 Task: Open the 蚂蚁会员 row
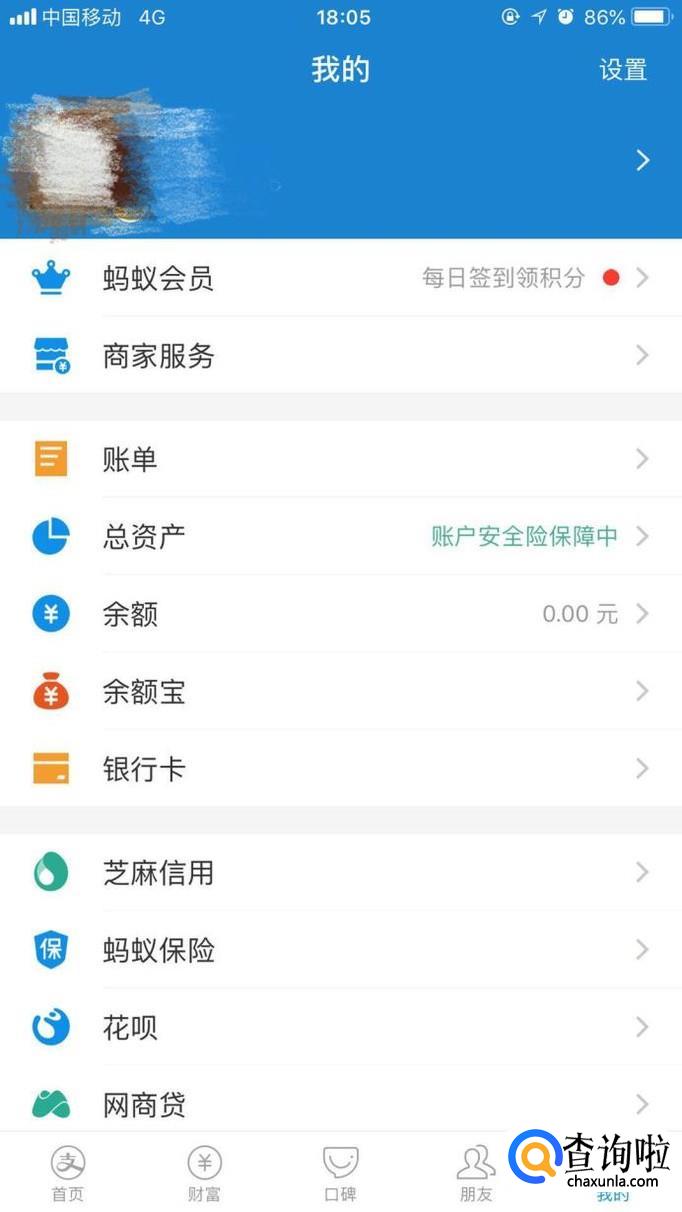[x=340, y=278]
